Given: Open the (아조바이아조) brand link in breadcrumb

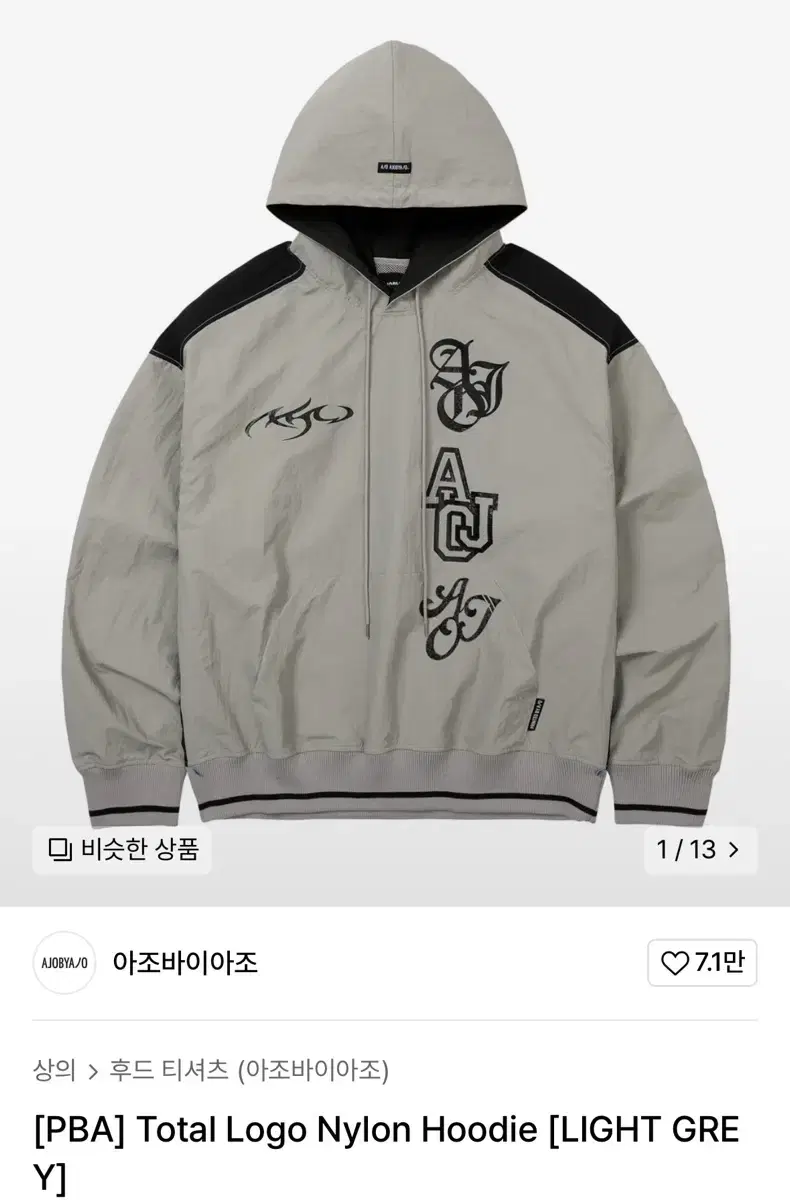Looking at the screenshot, I should [x=315, y=1068].
